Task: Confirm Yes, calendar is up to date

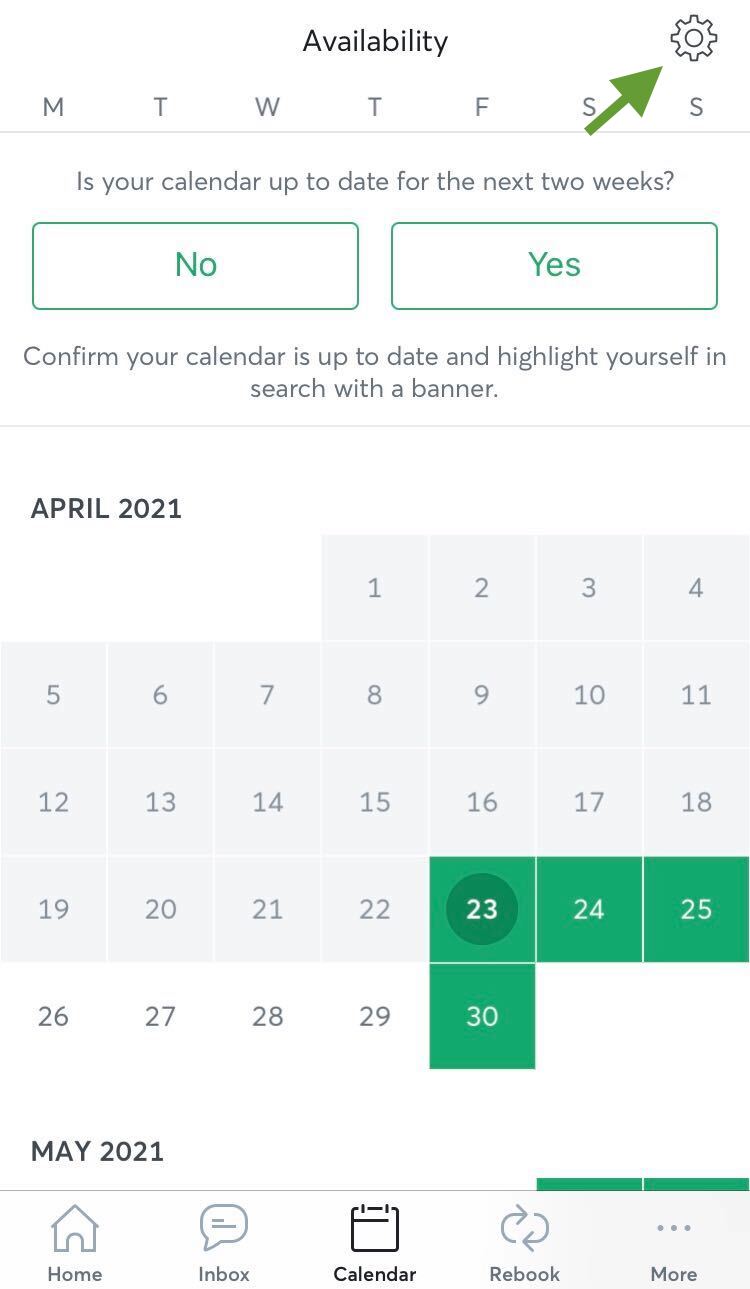Action: tap(554, 265)
